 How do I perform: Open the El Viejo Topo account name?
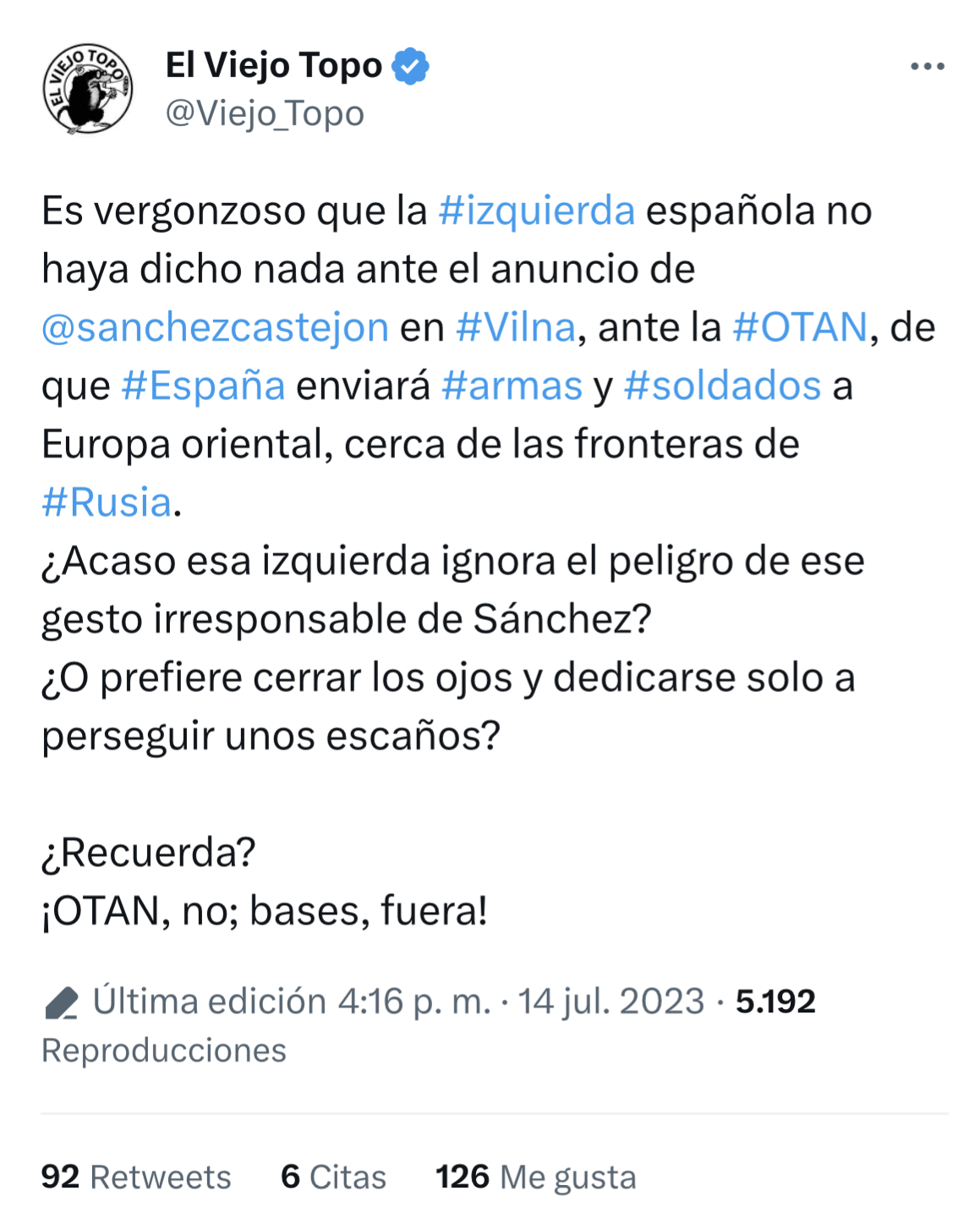coord(273,65)
